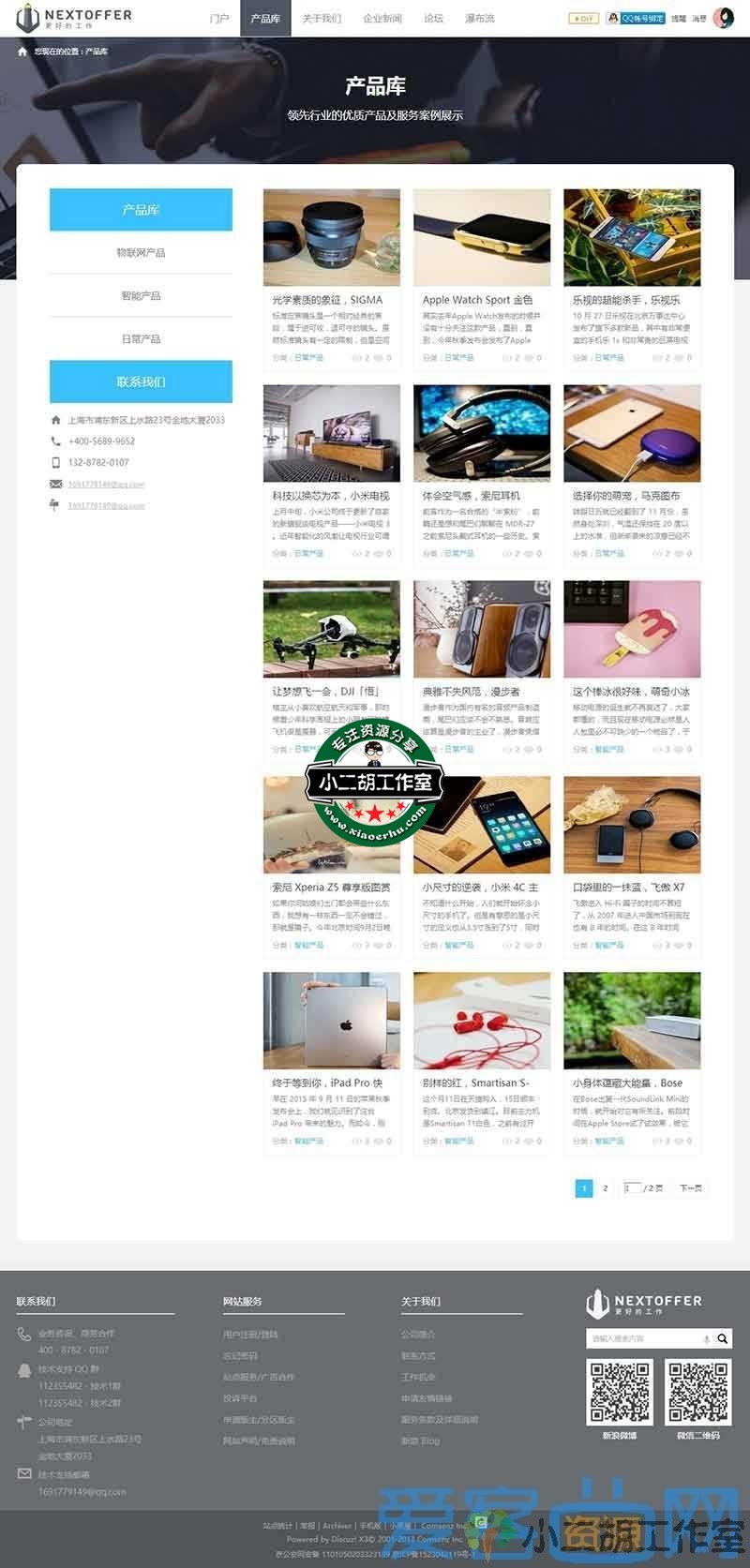Open the DJI「悟」 drone product card
This screenshot has width=750, height=1568.
[331, 630]
